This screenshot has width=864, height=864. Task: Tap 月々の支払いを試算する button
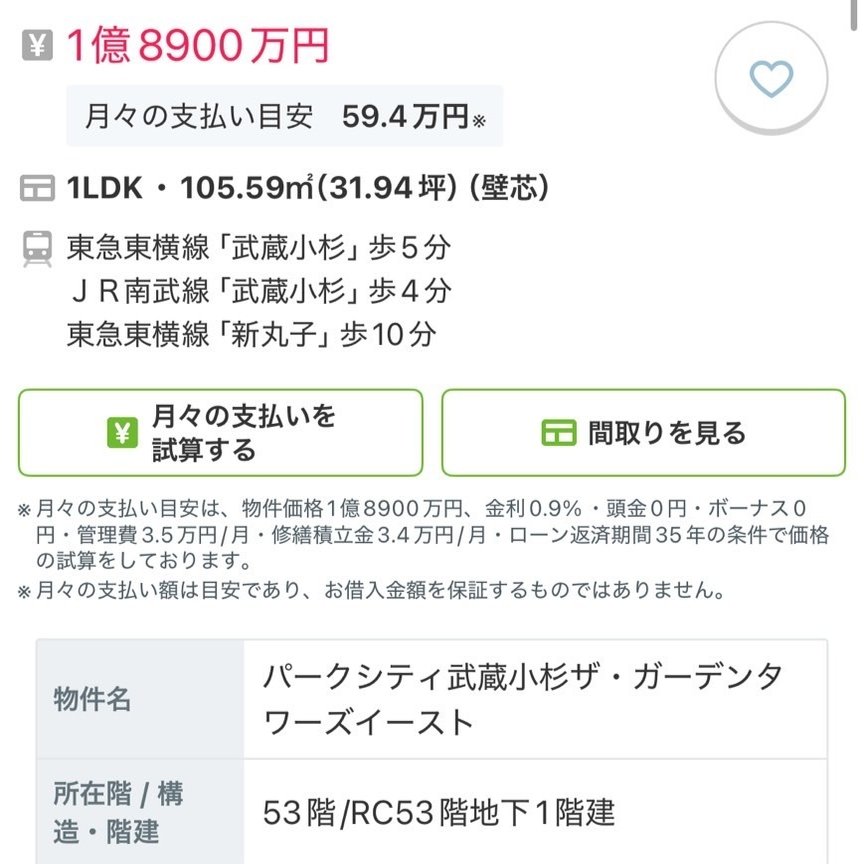tap(221, 433)
